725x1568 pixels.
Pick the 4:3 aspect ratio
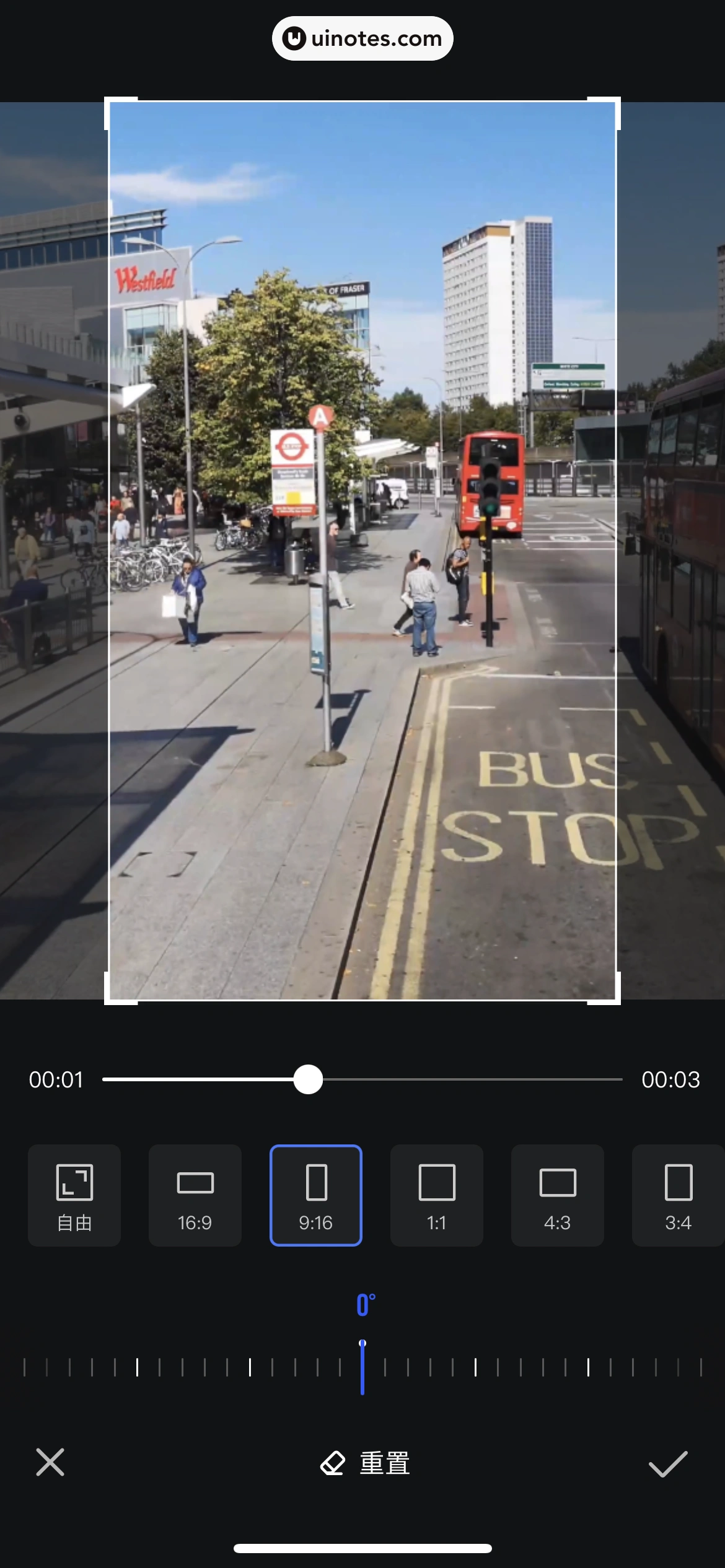(x=558, y=1195)
